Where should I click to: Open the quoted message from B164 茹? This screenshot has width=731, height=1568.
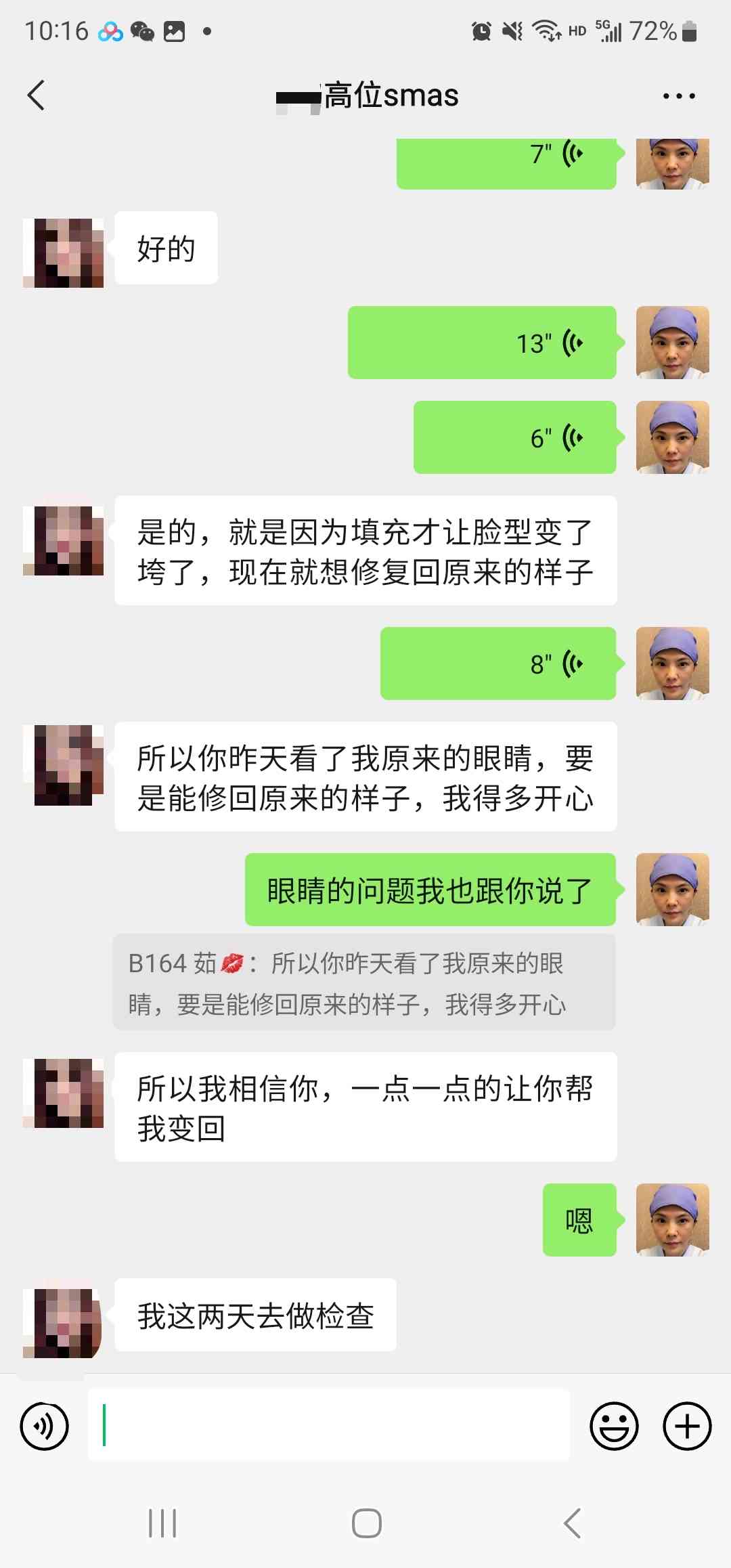tap(363, 983)
